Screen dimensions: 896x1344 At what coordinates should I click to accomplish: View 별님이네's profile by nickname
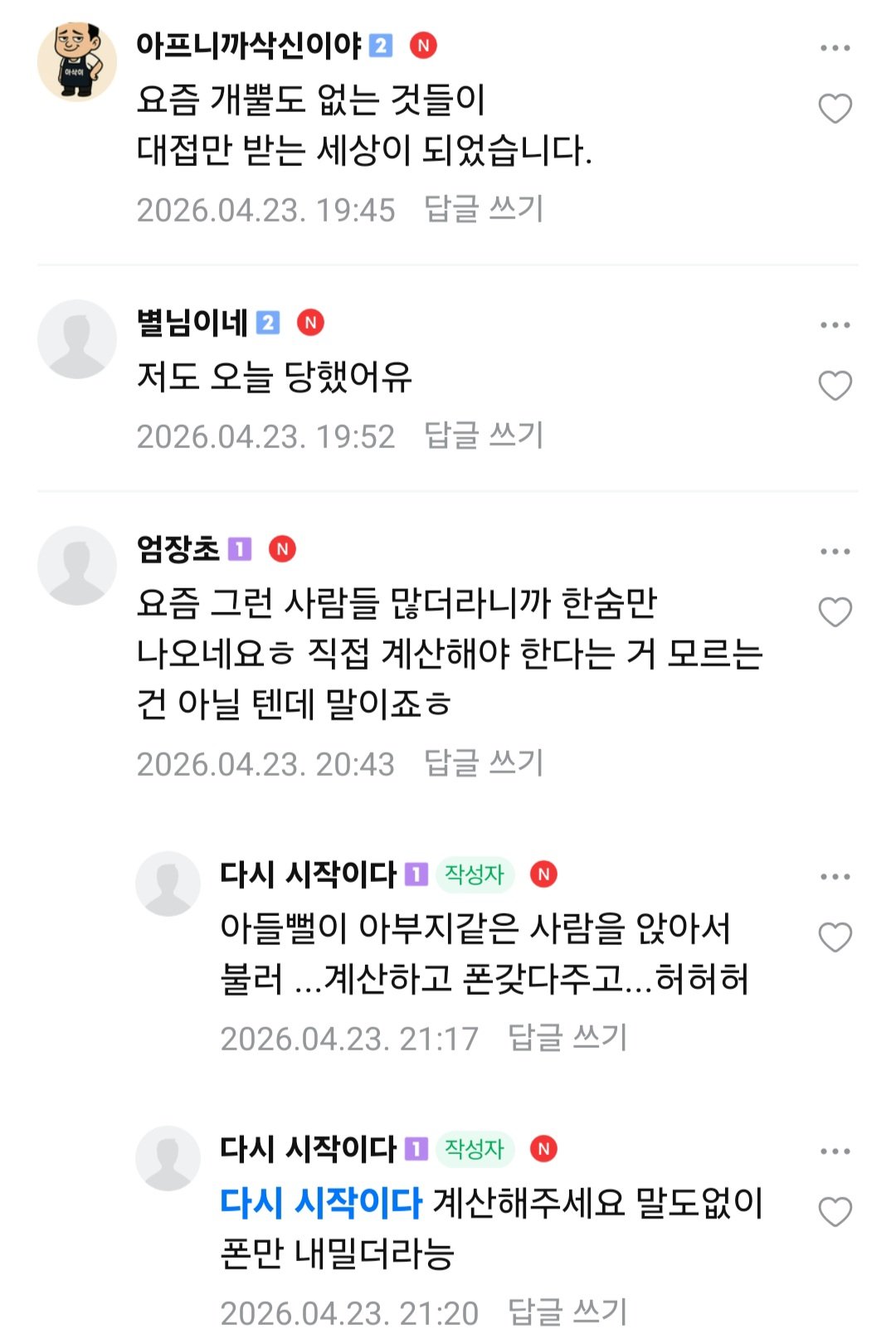[x=192, y=323]
